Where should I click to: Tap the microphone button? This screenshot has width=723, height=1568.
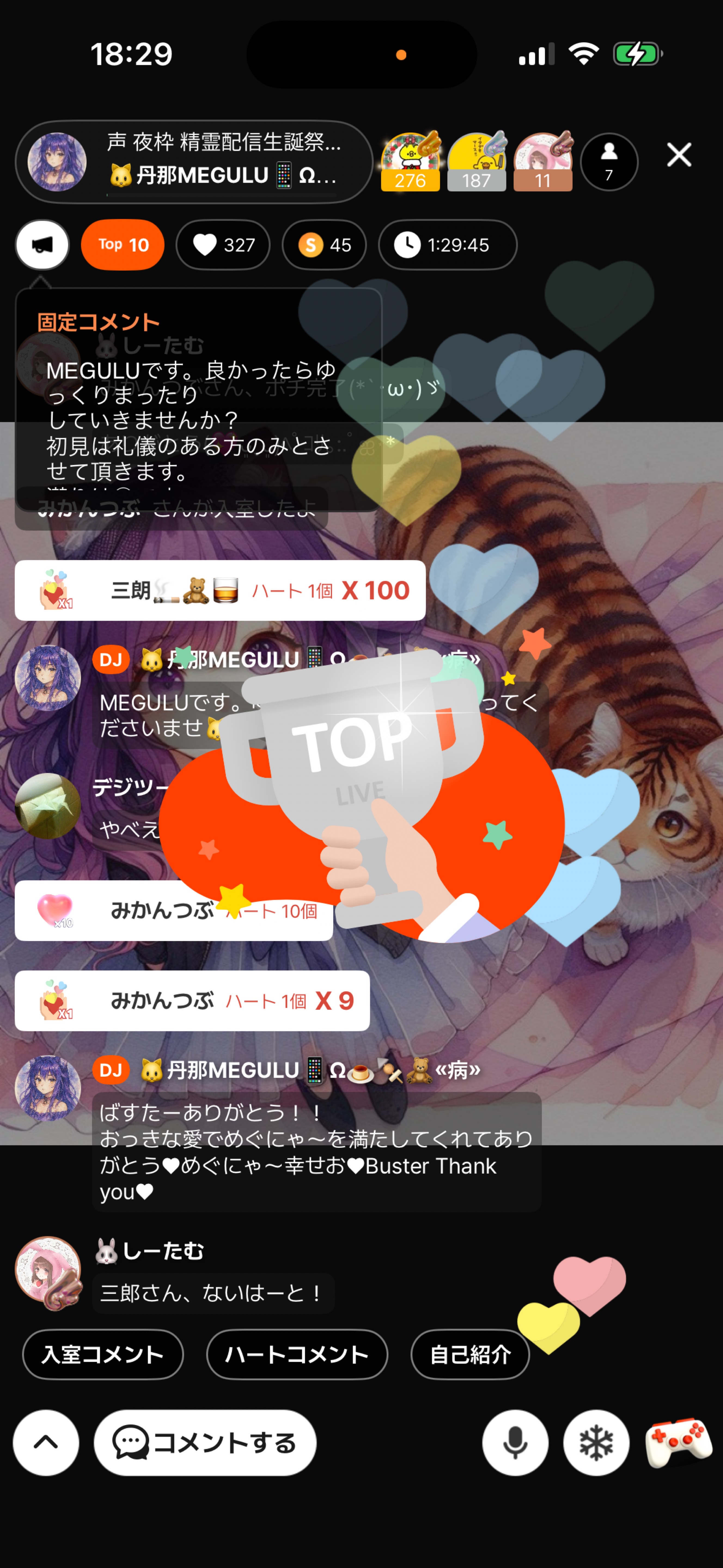(515, 1442)
